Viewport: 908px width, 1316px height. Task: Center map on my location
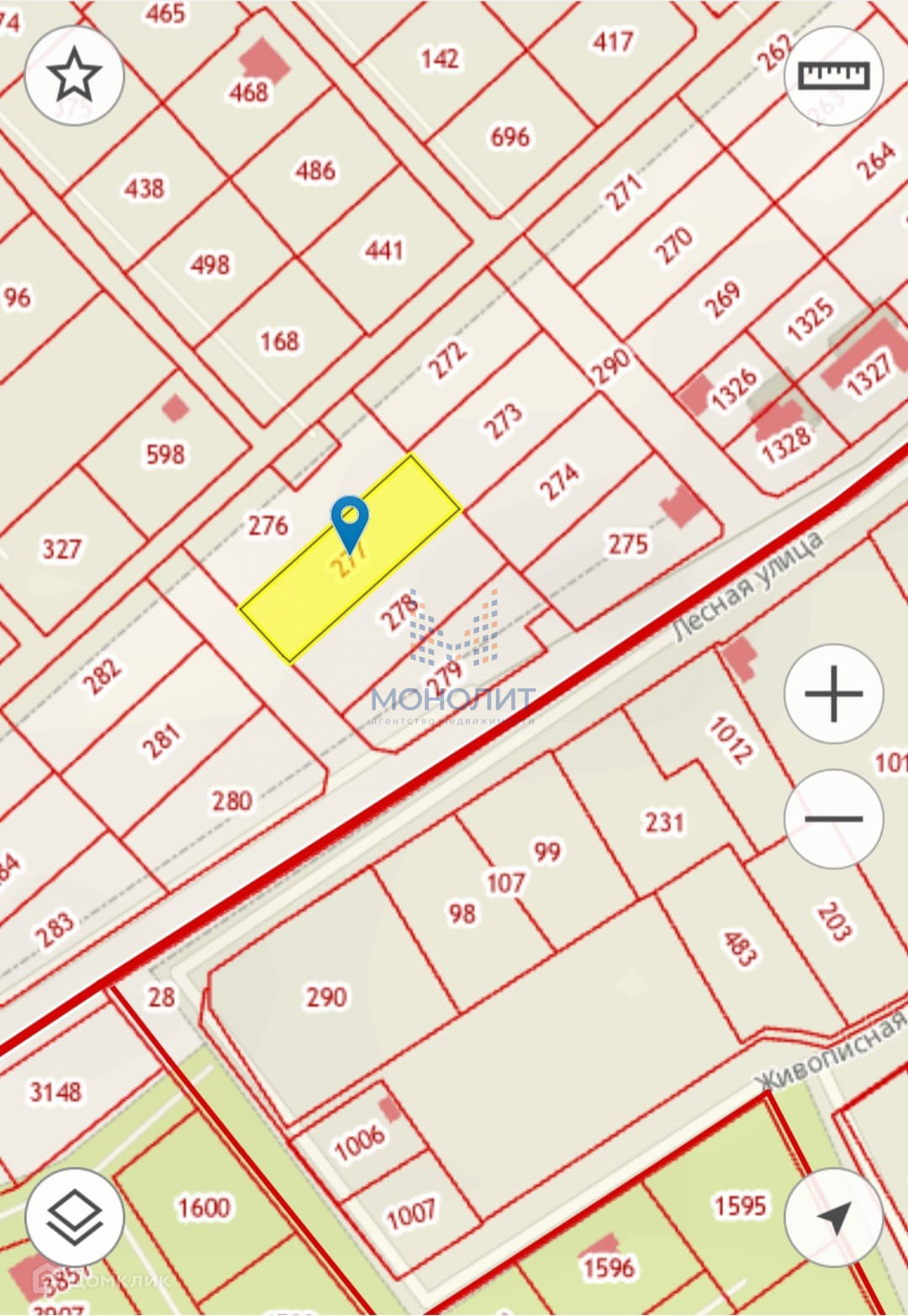coord(833,1217)
